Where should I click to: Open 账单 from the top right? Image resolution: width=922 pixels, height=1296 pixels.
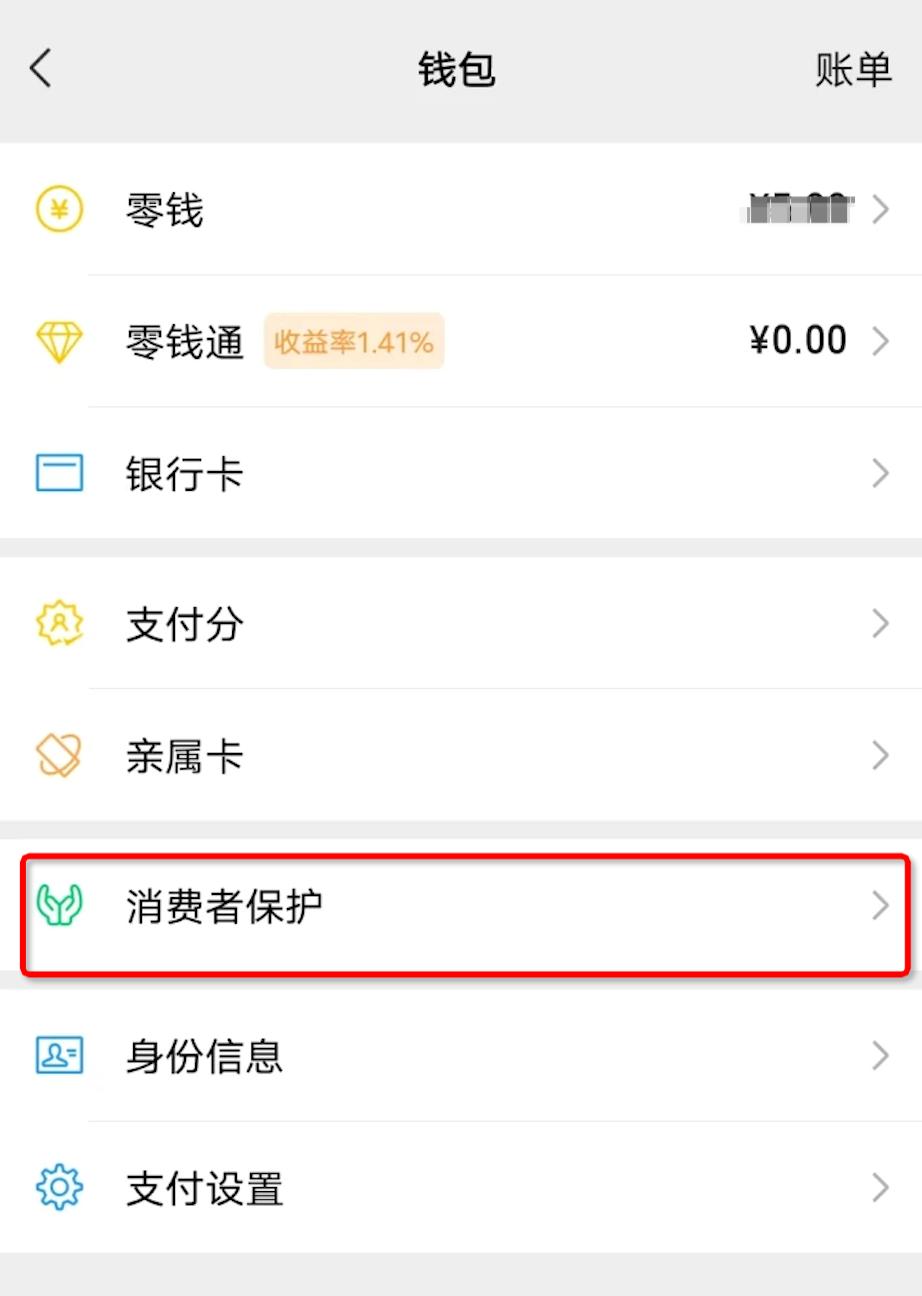[x=855, y=70]
